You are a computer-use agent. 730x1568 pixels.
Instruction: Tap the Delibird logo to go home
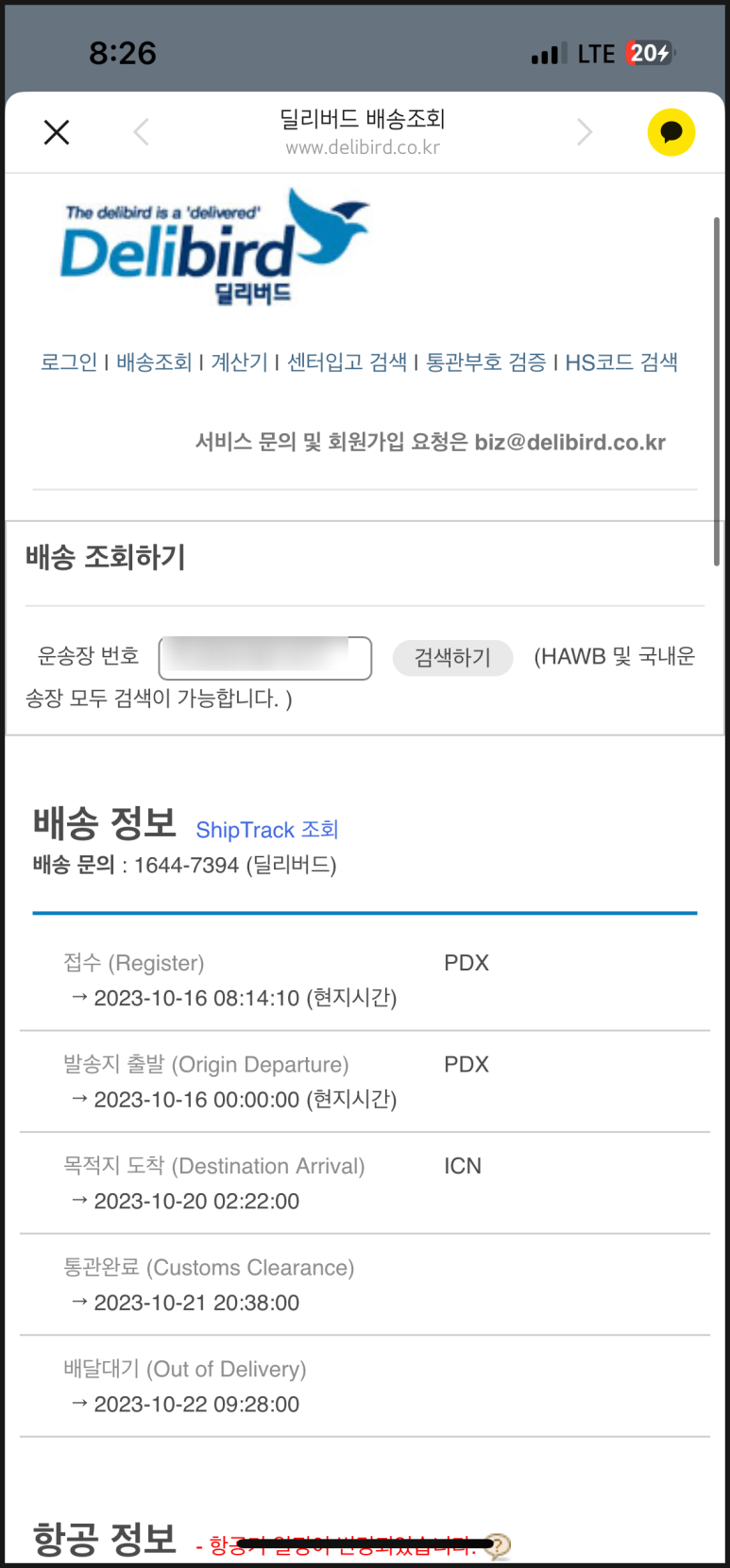tap(215, 246)
